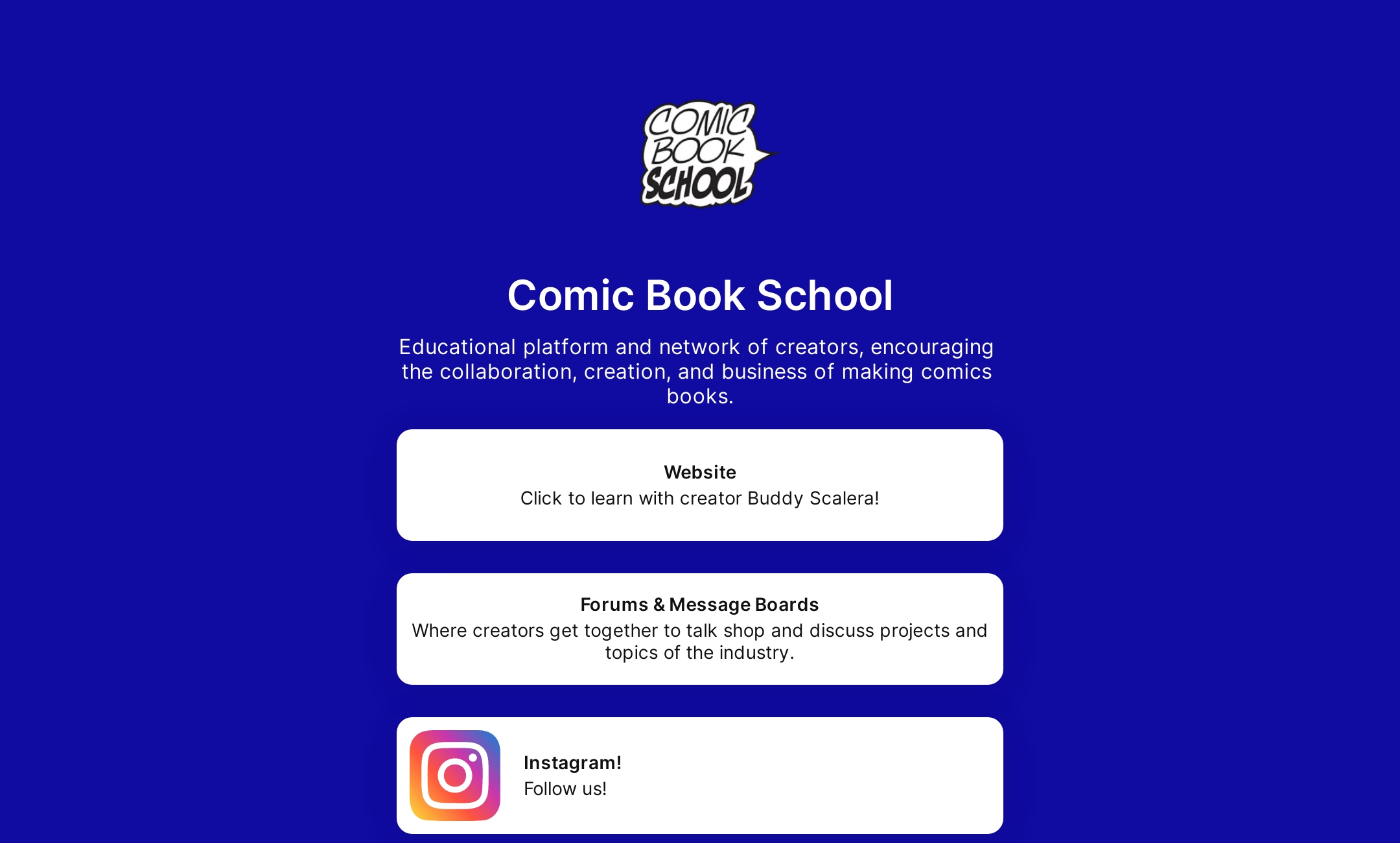The image size is (1400, 843).
Task: Open Forums & Message Boards card
Action: 699,628
